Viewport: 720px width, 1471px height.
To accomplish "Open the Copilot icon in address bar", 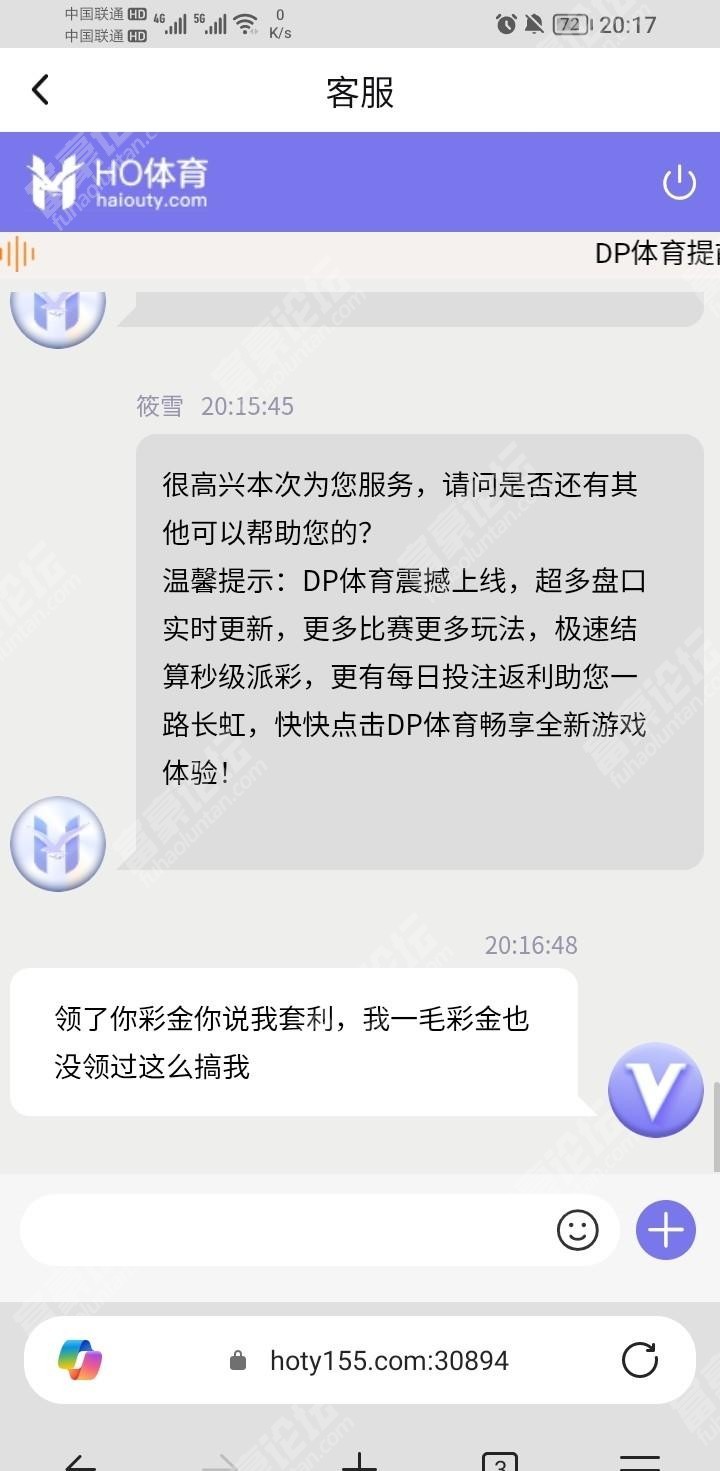I will 80,1360.
